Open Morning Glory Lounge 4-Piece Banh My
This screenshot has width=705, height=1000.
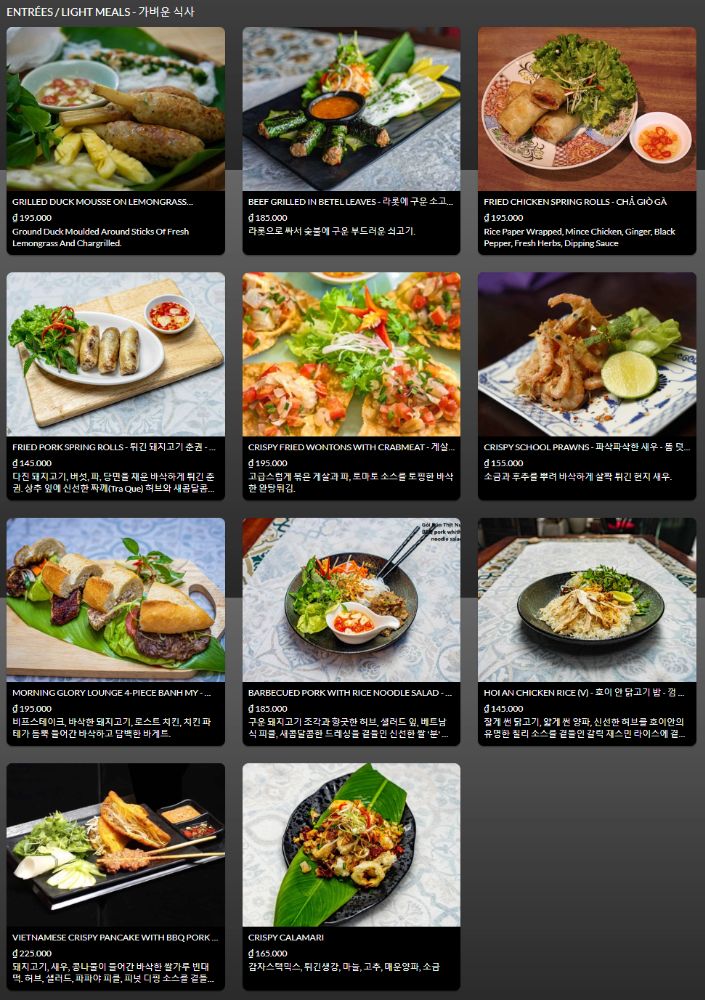pyautogui.click(x=115, y=630)
